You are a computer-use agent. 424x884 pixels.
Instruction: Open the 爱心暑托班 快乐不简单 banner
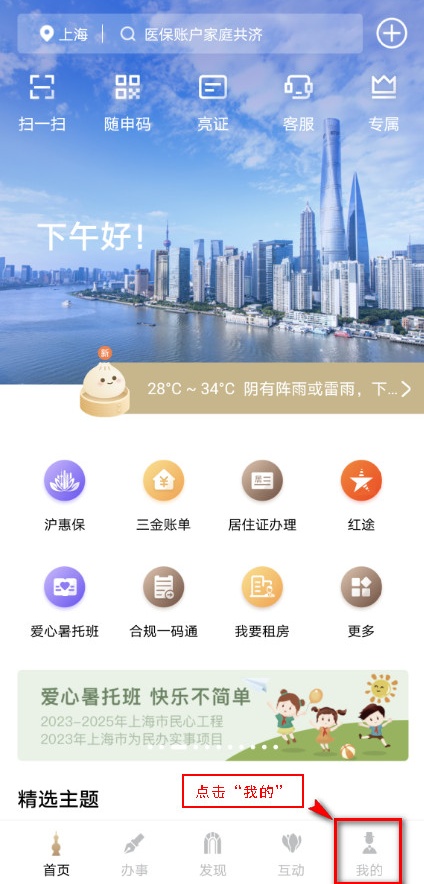coord(213,715)
